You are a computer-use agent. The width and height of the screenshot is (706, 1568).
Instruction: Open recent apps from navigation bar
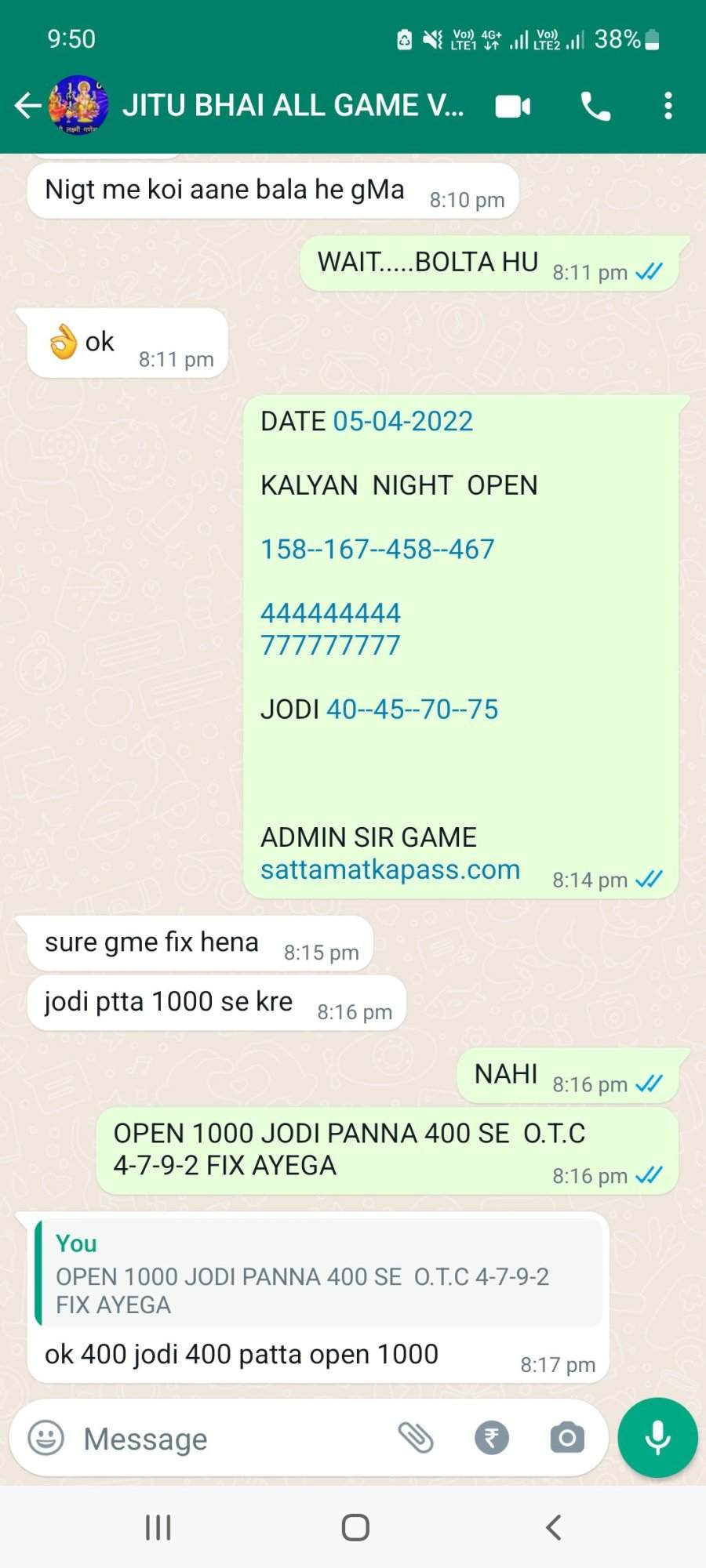[158, 1527]
